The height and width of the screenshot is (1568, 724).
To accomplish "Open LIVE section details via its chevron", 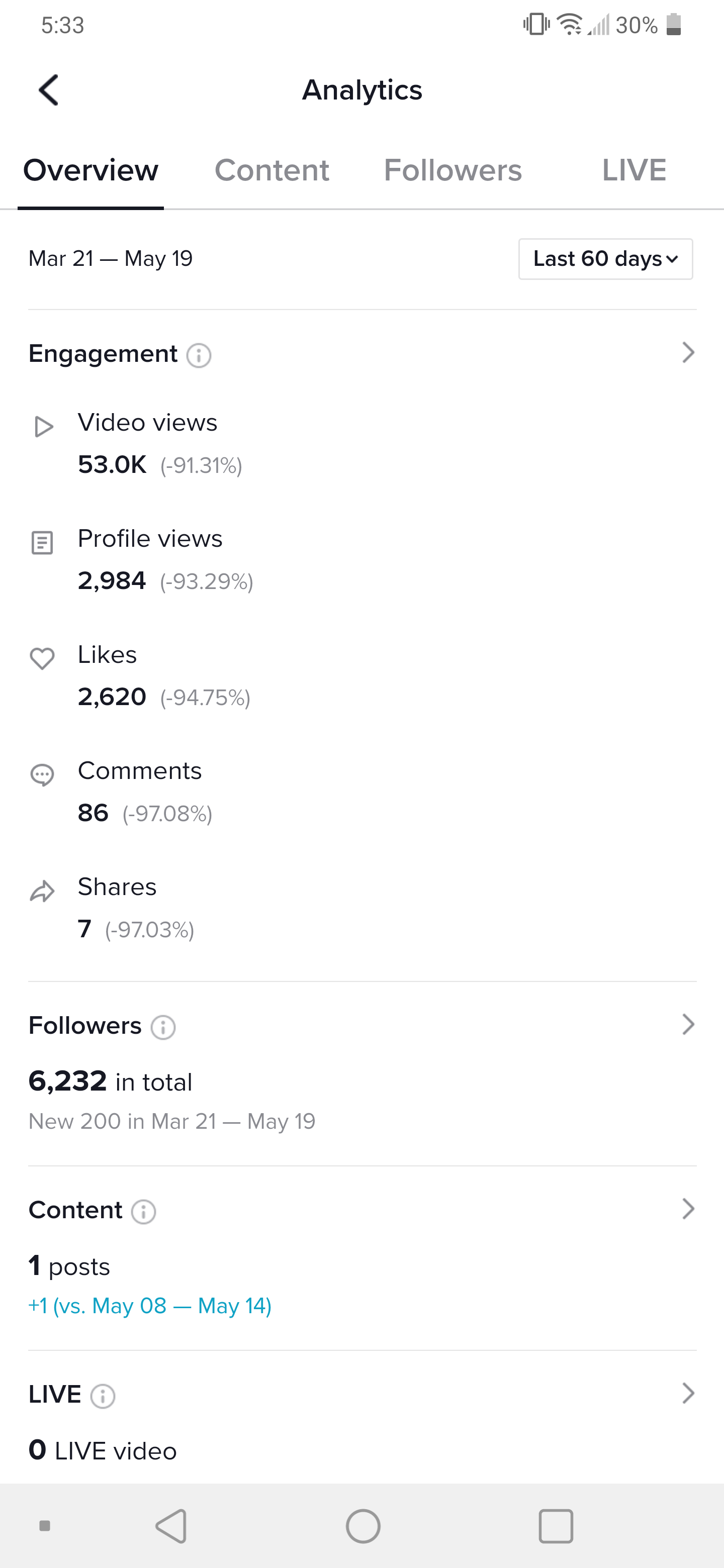I will pyautogui.click(x=688, y=1393).
